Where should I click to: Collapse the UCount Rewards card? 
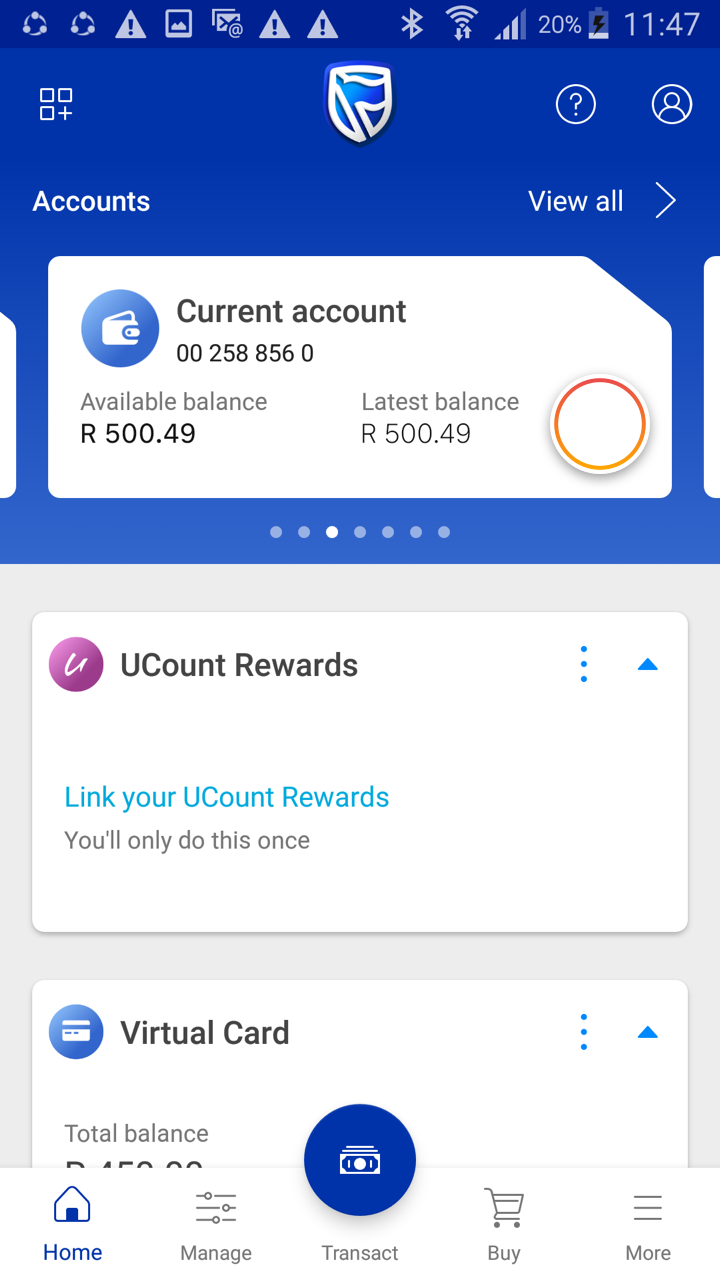point(648,664)
